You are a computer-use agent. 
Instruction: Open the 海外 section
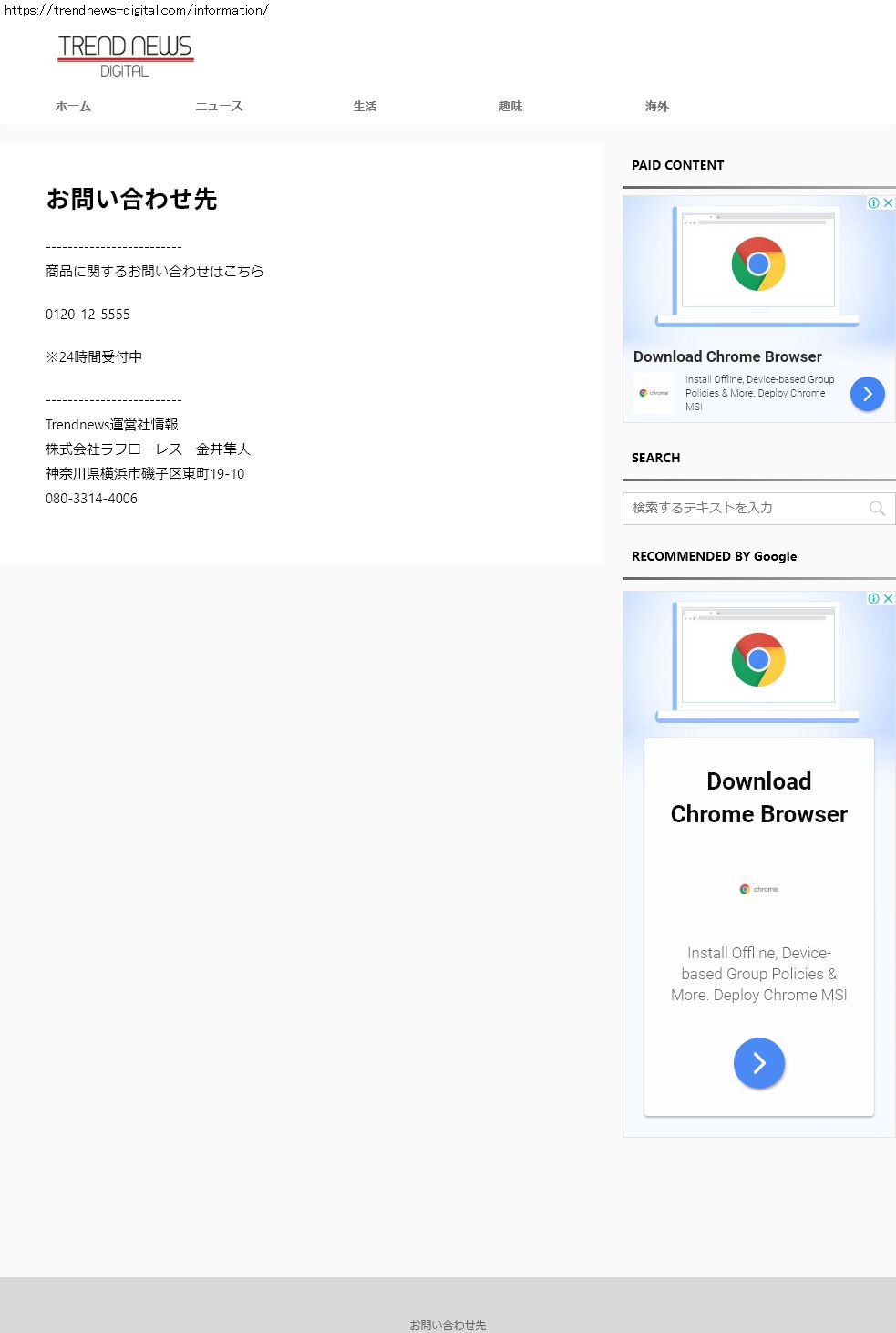tap(656, 107)
